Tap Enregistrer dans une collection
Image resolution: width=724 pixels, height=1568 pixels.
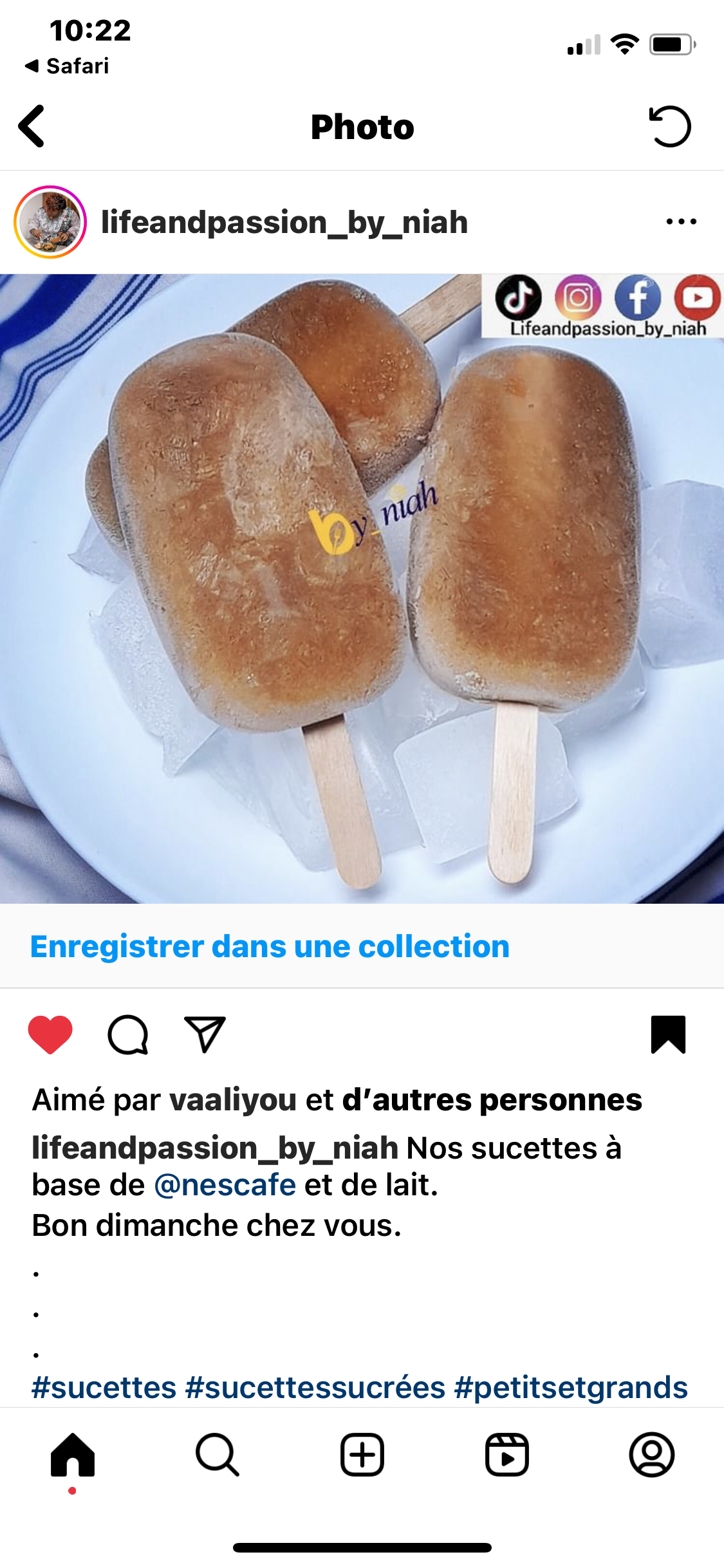pos(270,946)
